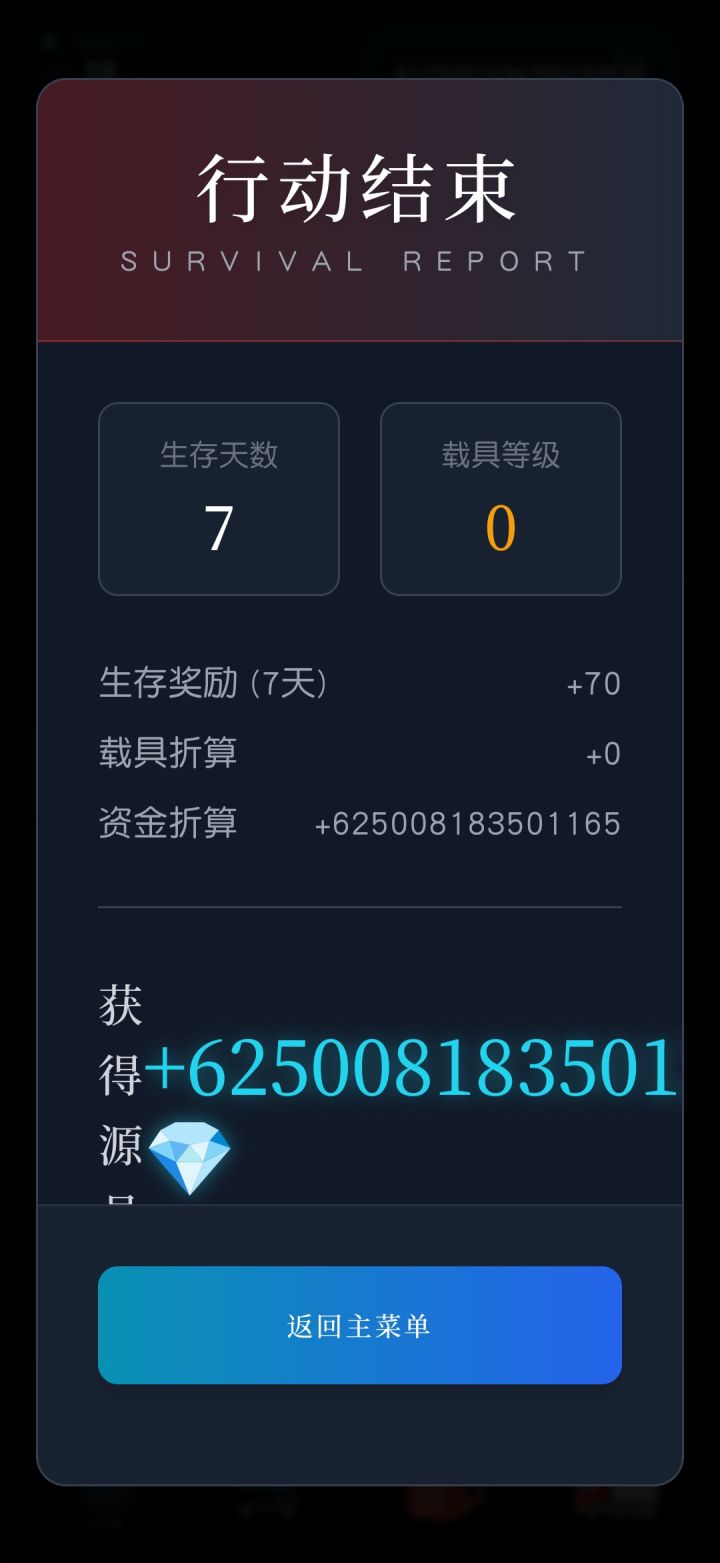Click the survival days number 7

219,527
